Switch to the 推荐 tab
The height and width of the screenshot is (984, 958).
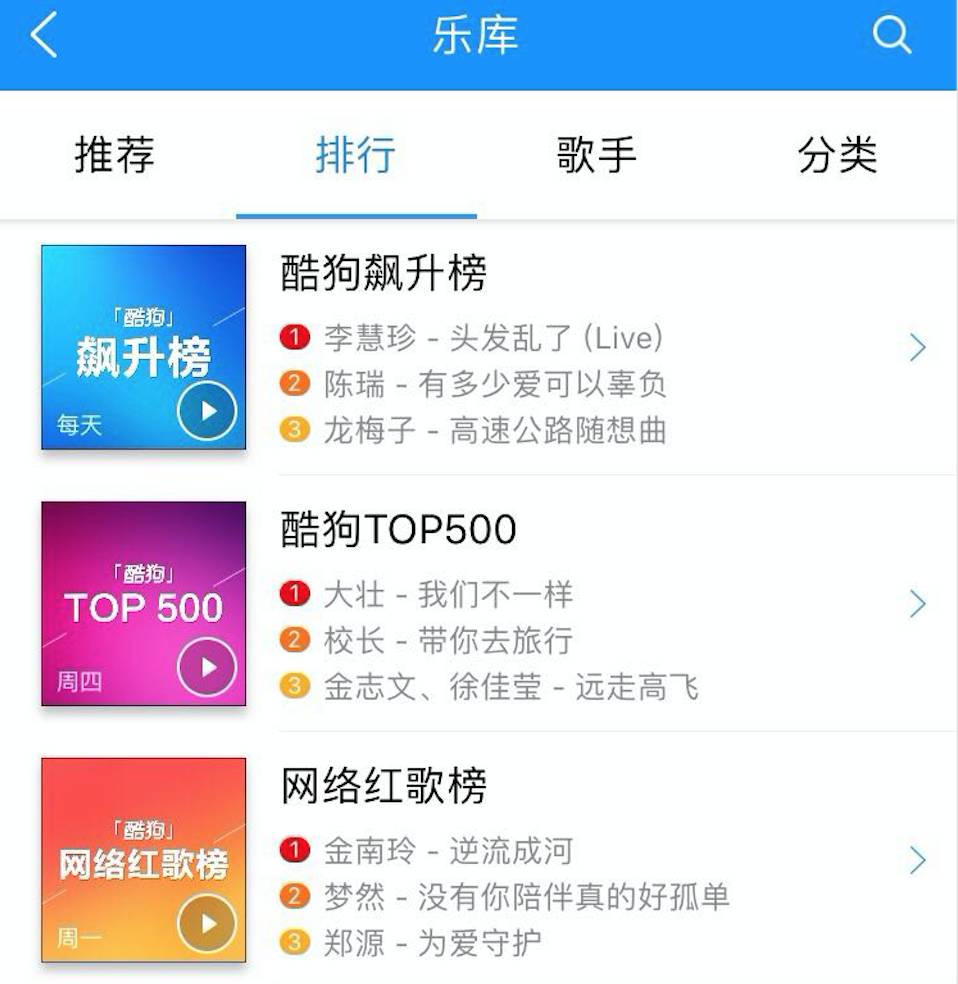(x=115, y=156)
